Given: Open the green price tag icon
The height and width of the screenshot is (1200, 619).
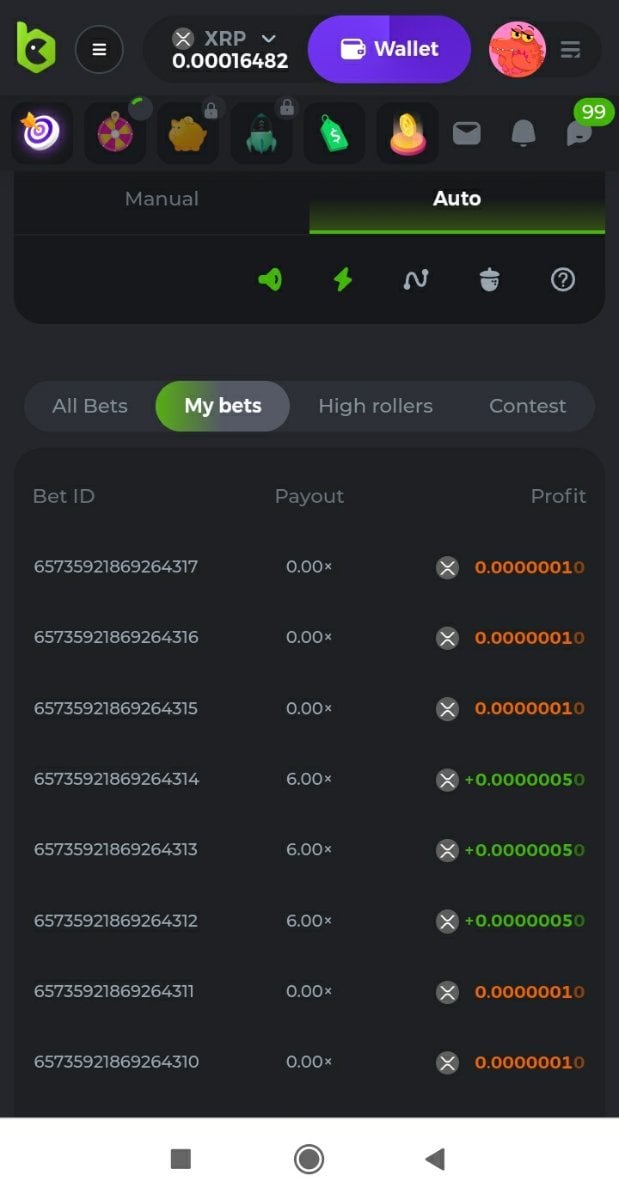Looking at the screenshot, I should (x=333, y=134).
